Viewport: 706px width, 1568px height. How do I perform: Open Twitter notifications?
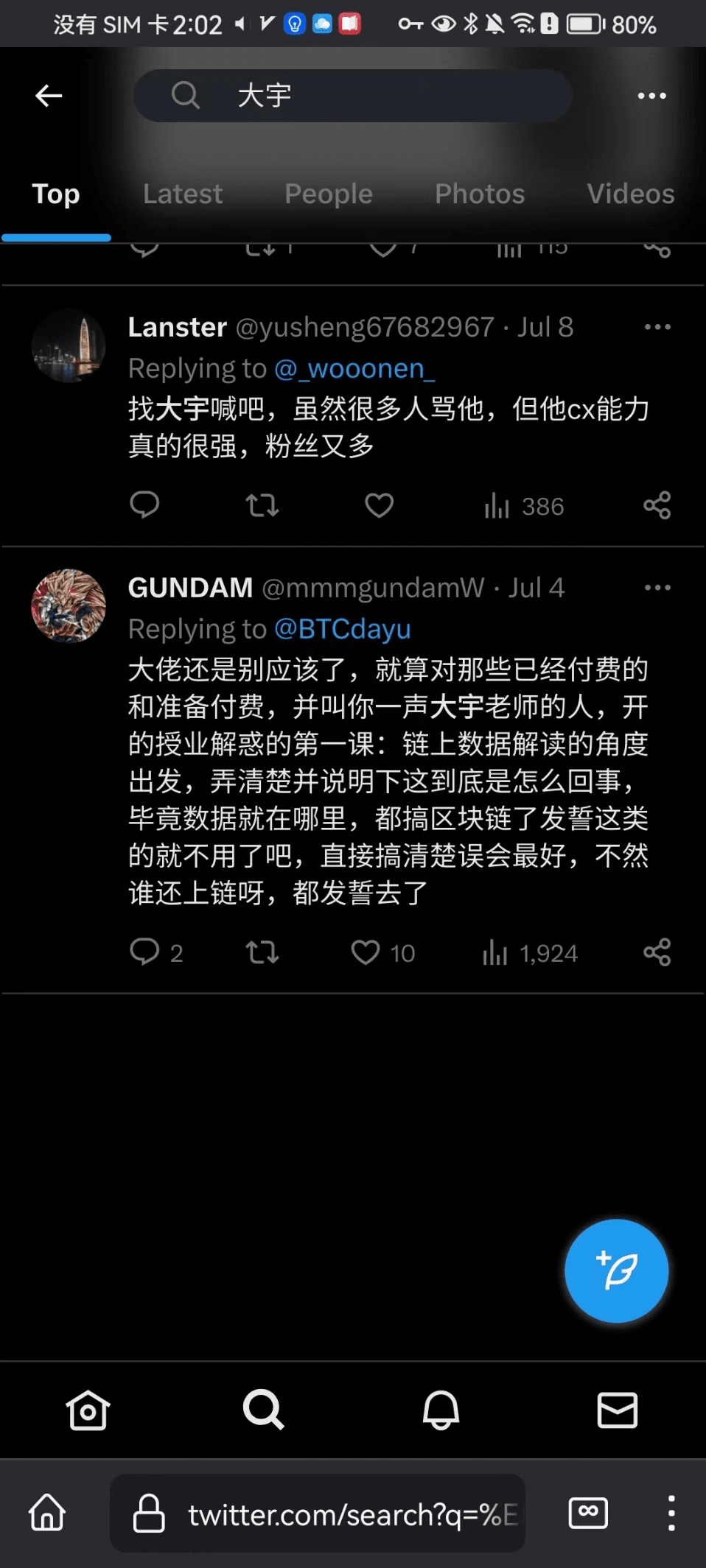pyautogui.click(x=441, y=1410)
